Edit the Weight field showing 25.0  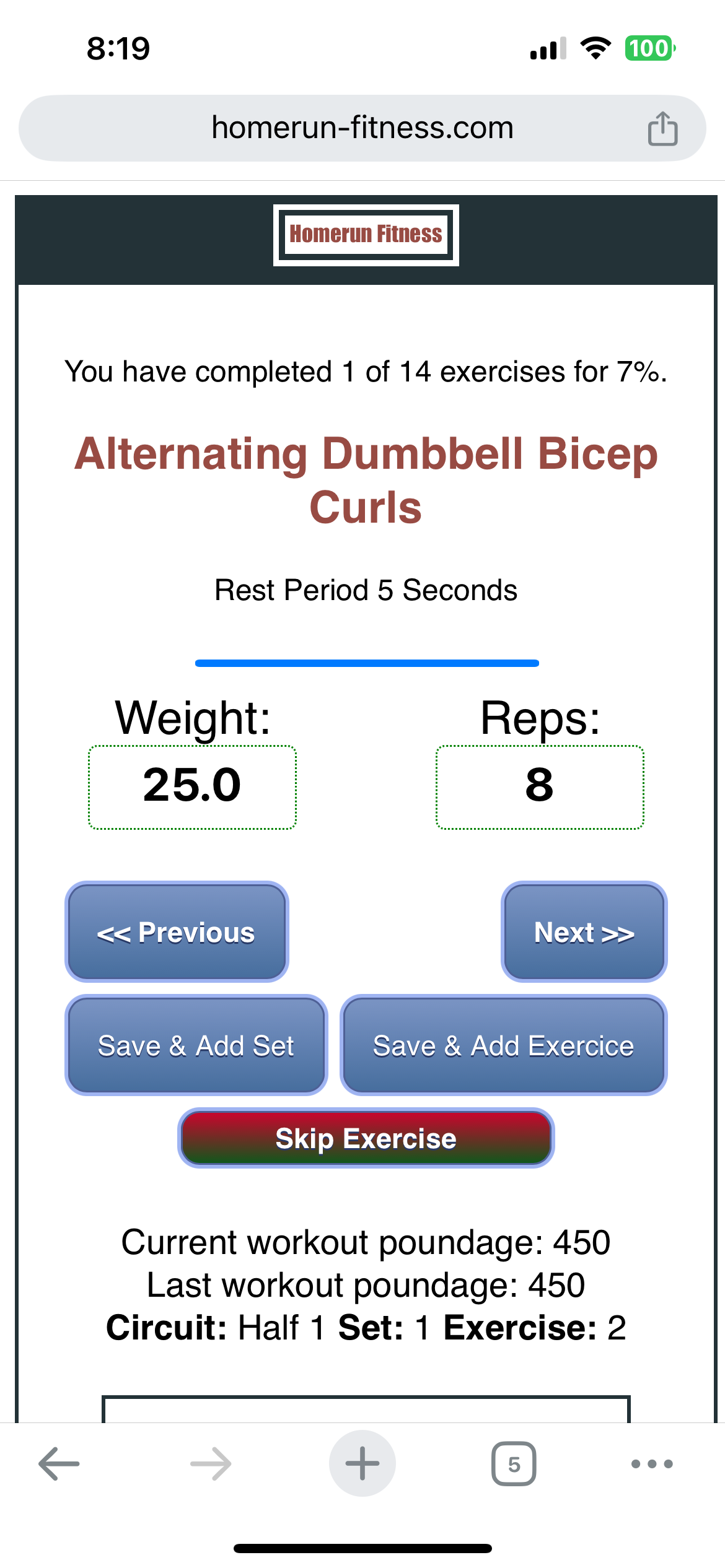point(192,786)
